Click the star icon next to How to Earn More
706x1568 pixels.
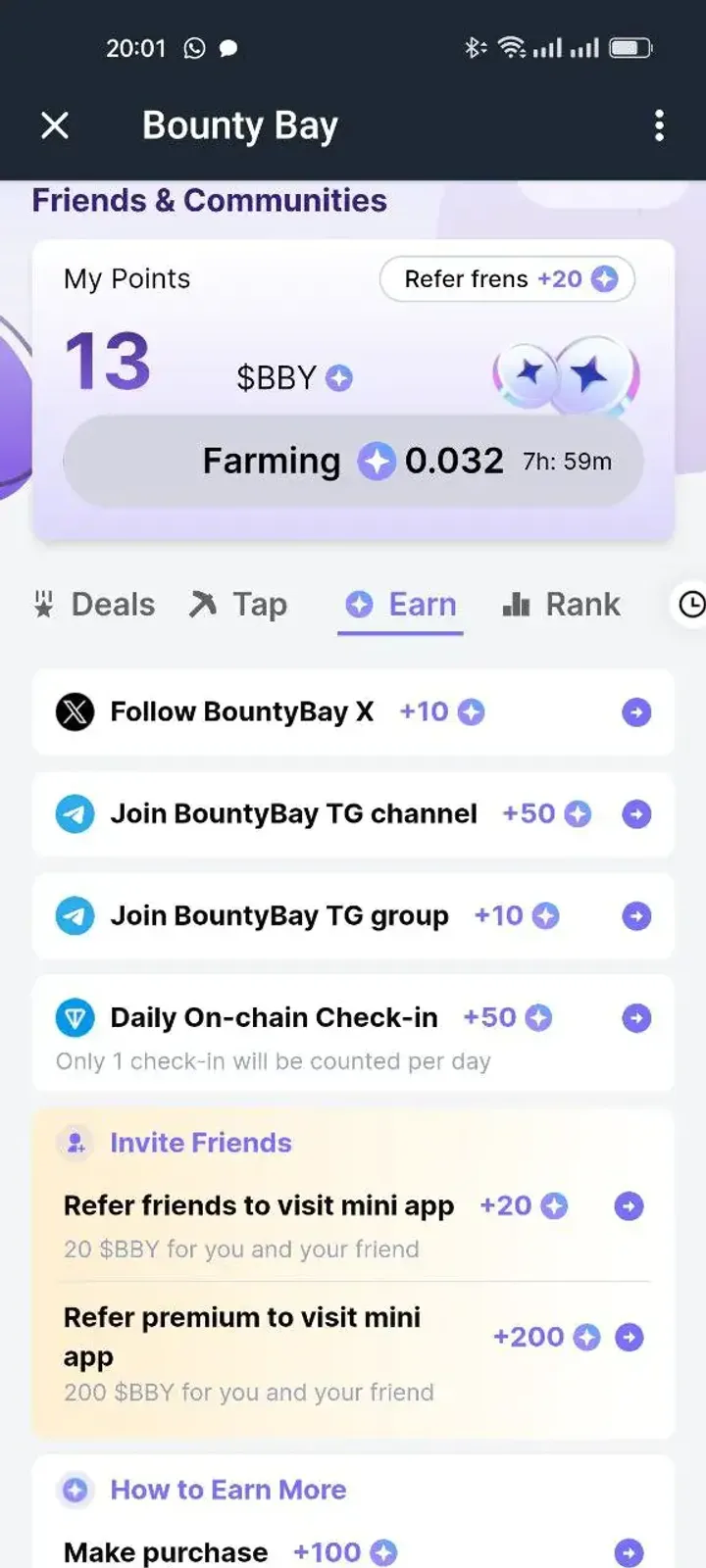pyautogui.click(x=75, y=1490)
